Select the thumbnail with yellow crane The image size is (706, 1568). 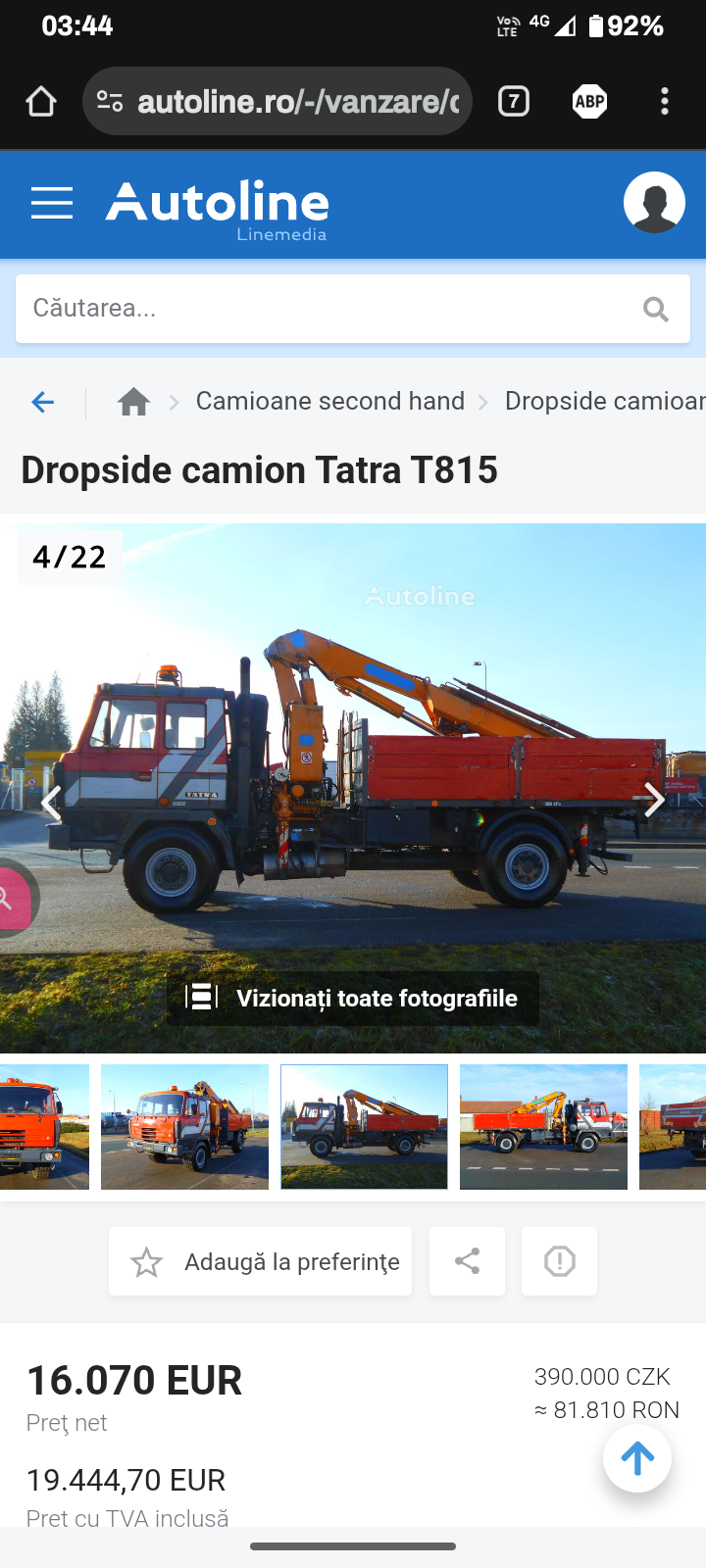click(543, 1127)
